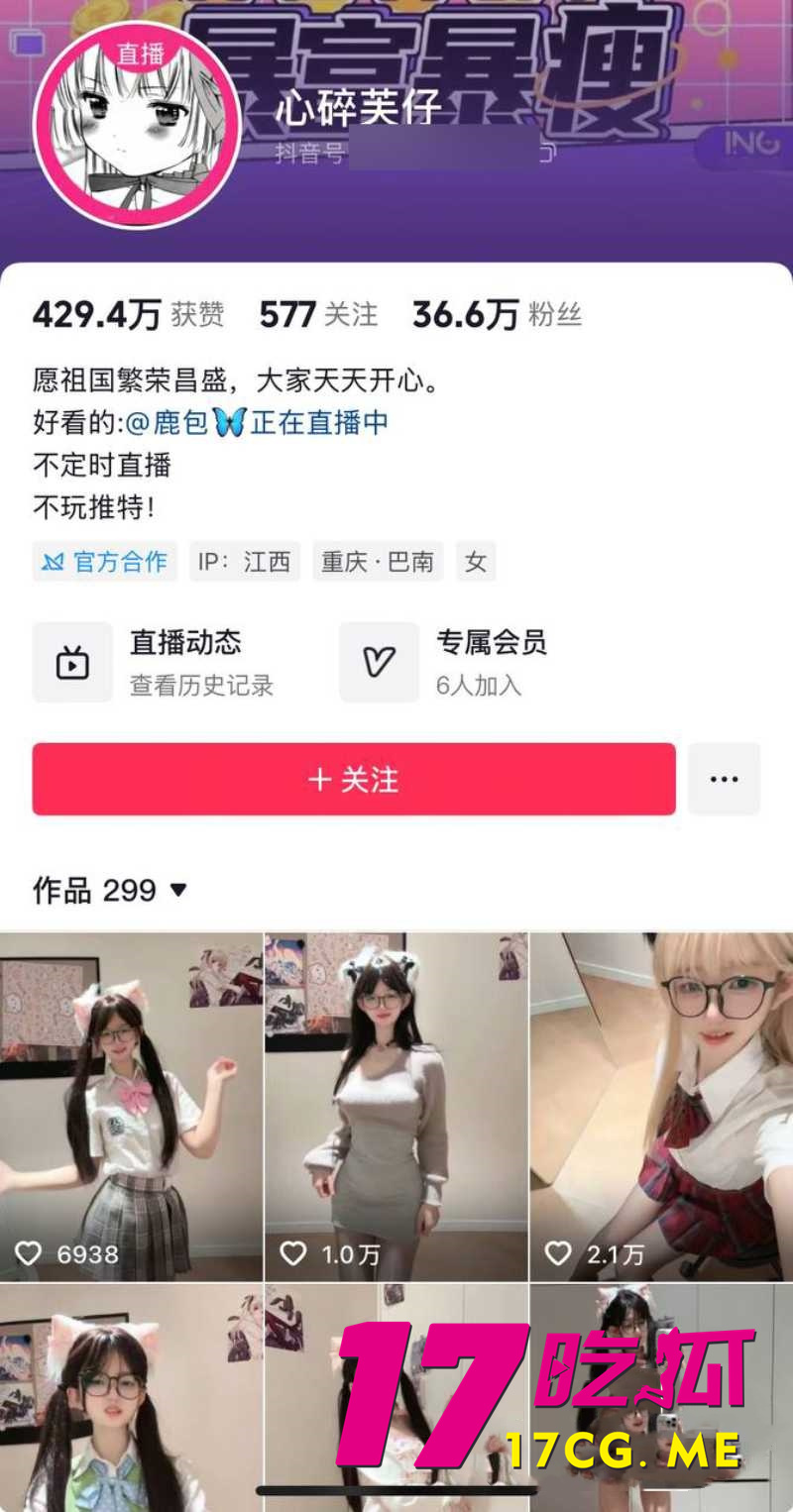View the 36.6万 粉丝 followers list
This screenshot has width=793, height=1512.
(x=498, y=315)
